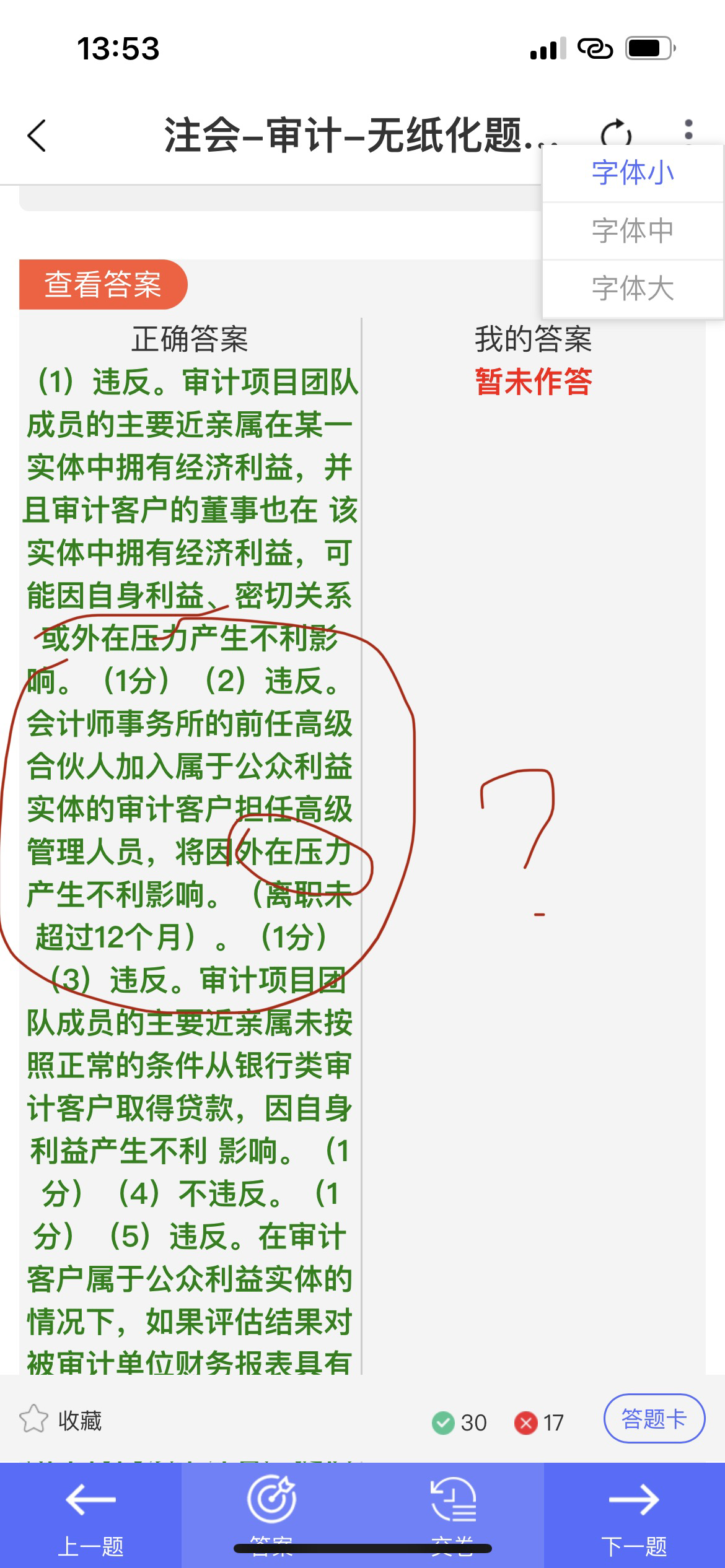Open the answer sheet 答题卡
The width and height of the screenshot is (725, 1568).
click(654, 1419)
